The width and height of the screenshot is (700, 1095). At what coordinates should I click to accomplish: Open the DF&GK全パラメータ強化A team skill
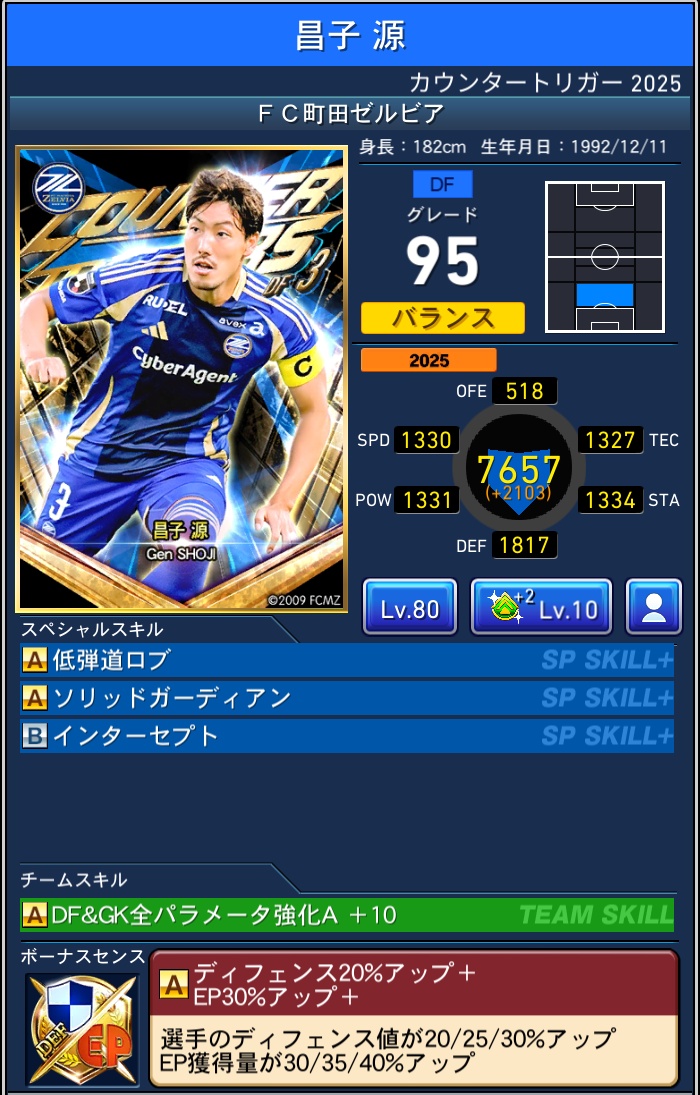coord(346,914)
